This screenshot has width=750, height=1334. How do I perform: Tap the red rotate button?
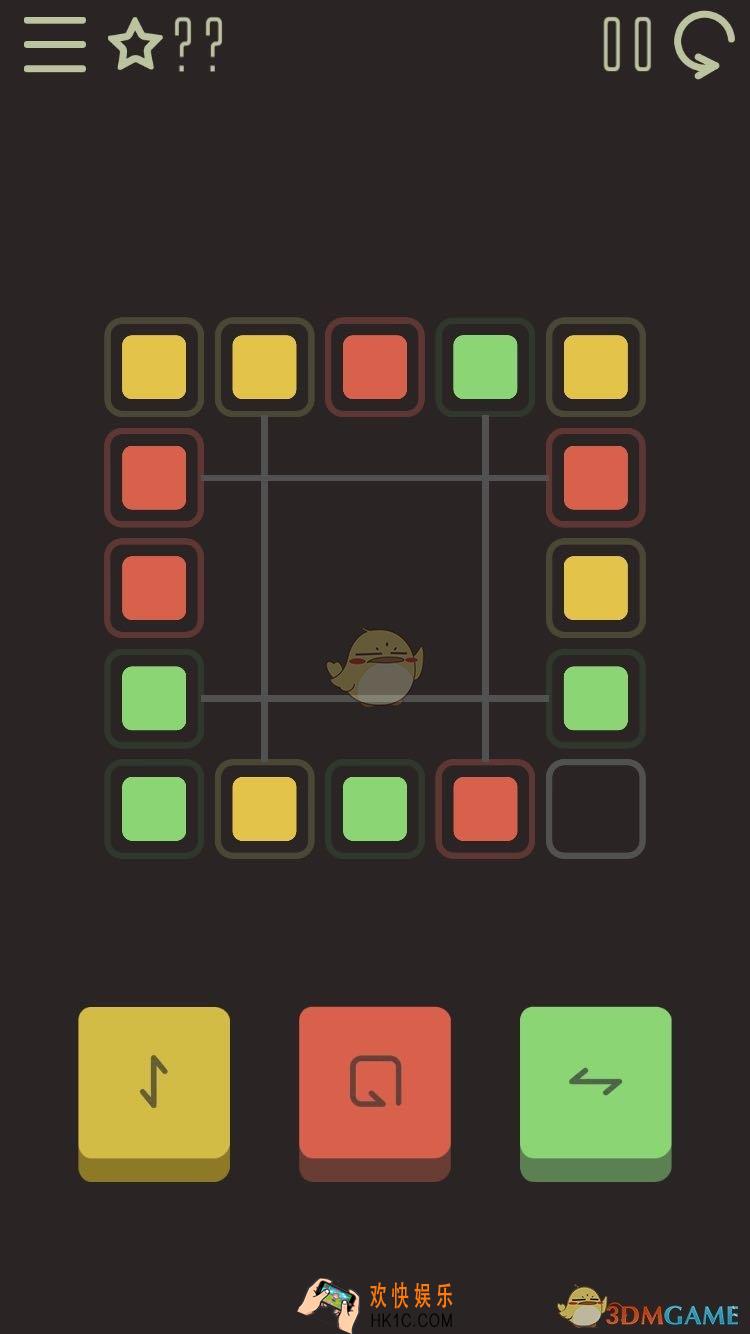[375, 1084]
